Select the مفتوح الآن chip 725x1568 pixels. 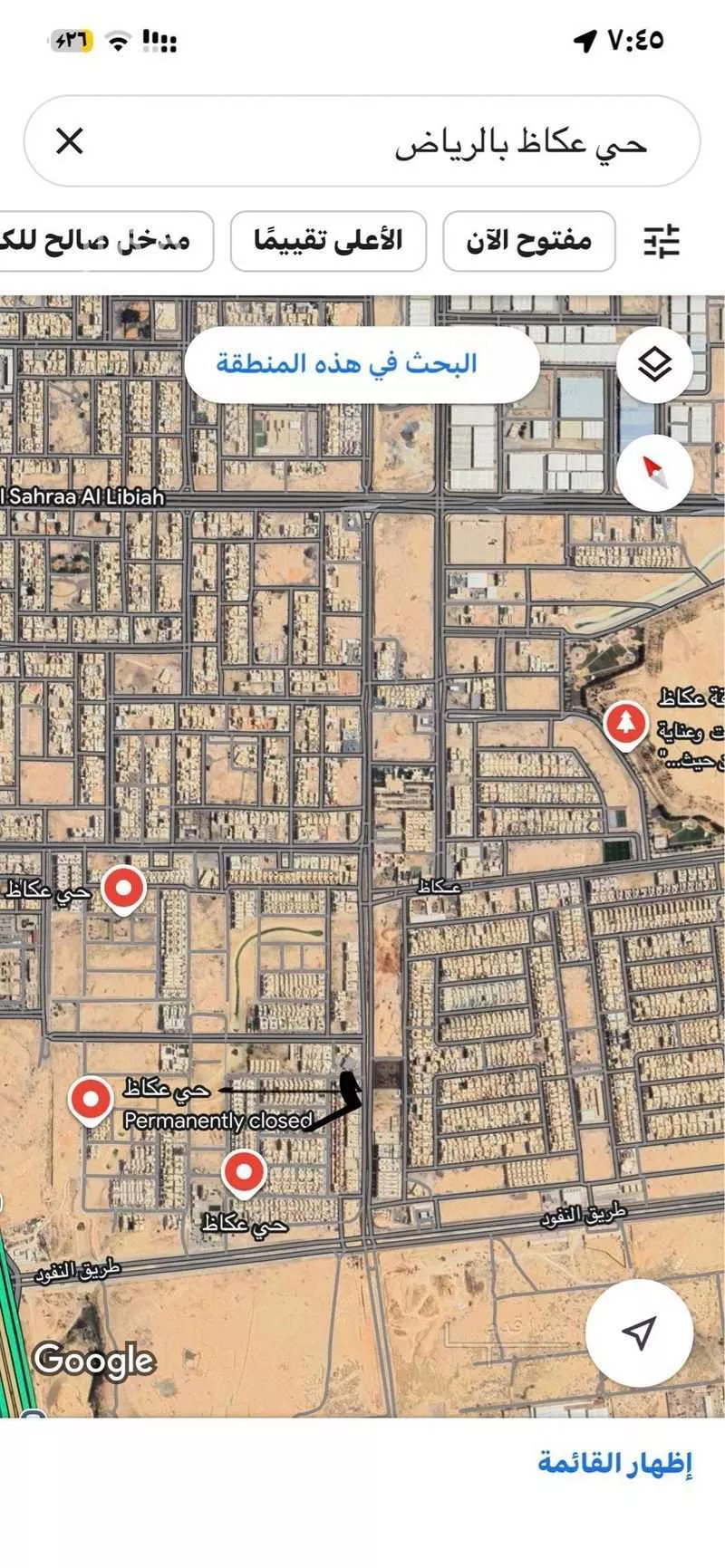(x=529, y=241)
